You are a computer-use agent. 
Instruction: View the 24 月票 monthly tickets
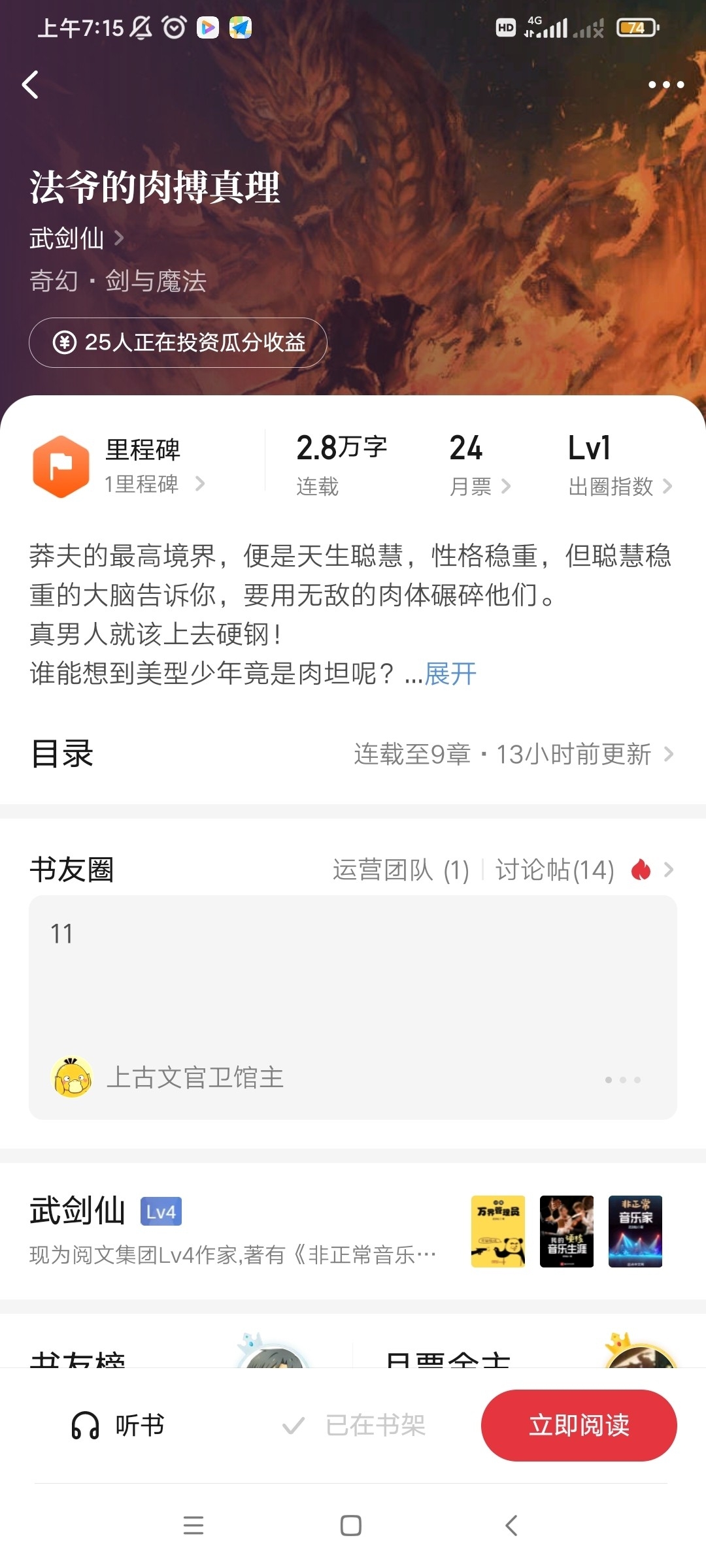pos(479,466)
